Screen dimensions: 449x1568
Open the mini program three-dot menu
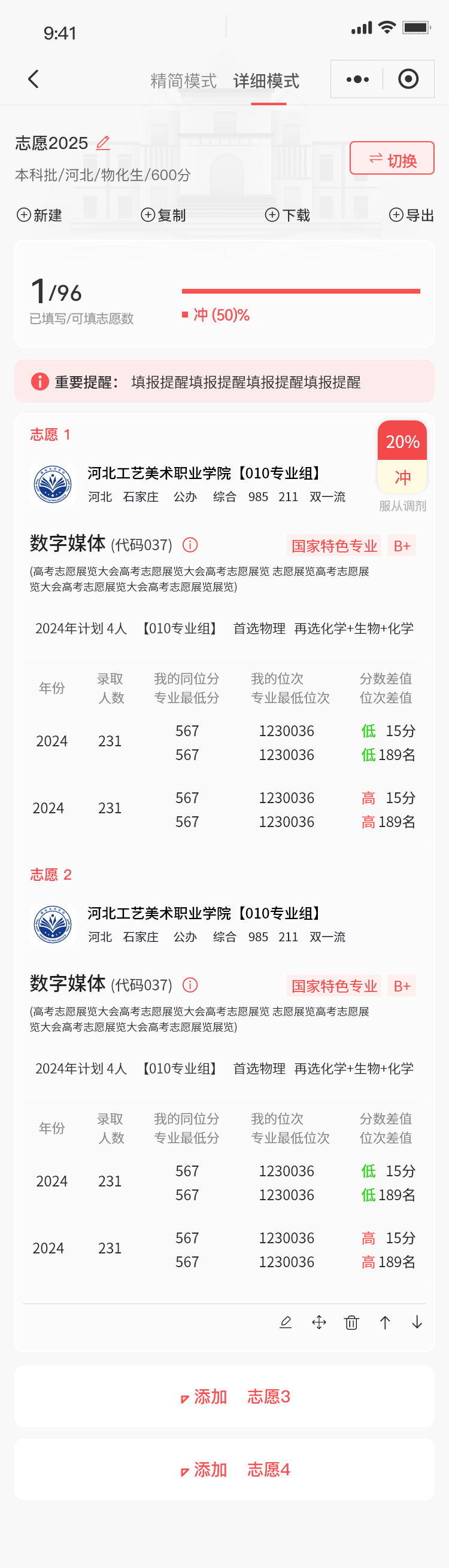tap(357, 79)
